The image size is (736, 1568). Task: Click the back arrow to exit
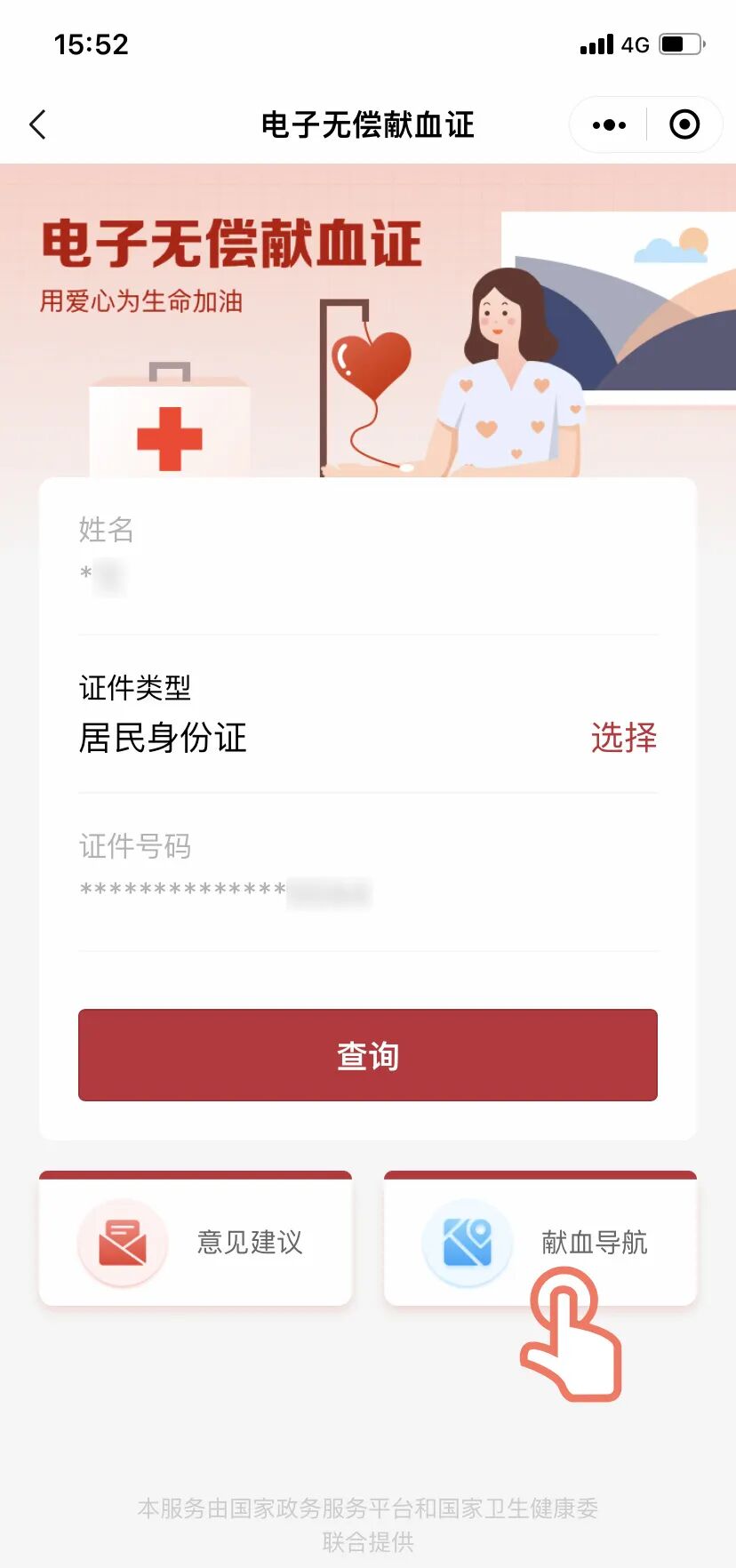coord(37,124)
